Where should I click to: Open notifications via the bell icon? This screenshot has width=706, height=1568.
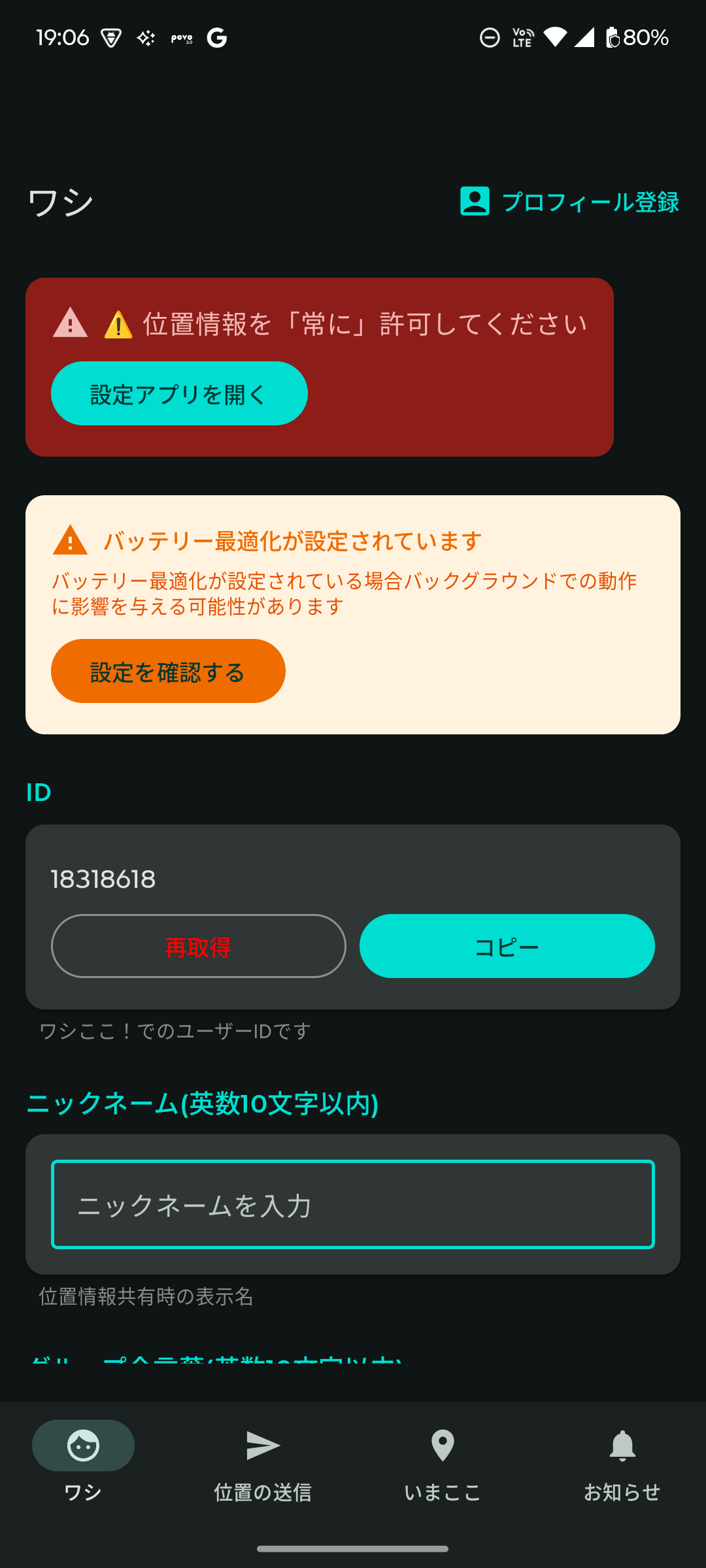tap(621, 1445)
